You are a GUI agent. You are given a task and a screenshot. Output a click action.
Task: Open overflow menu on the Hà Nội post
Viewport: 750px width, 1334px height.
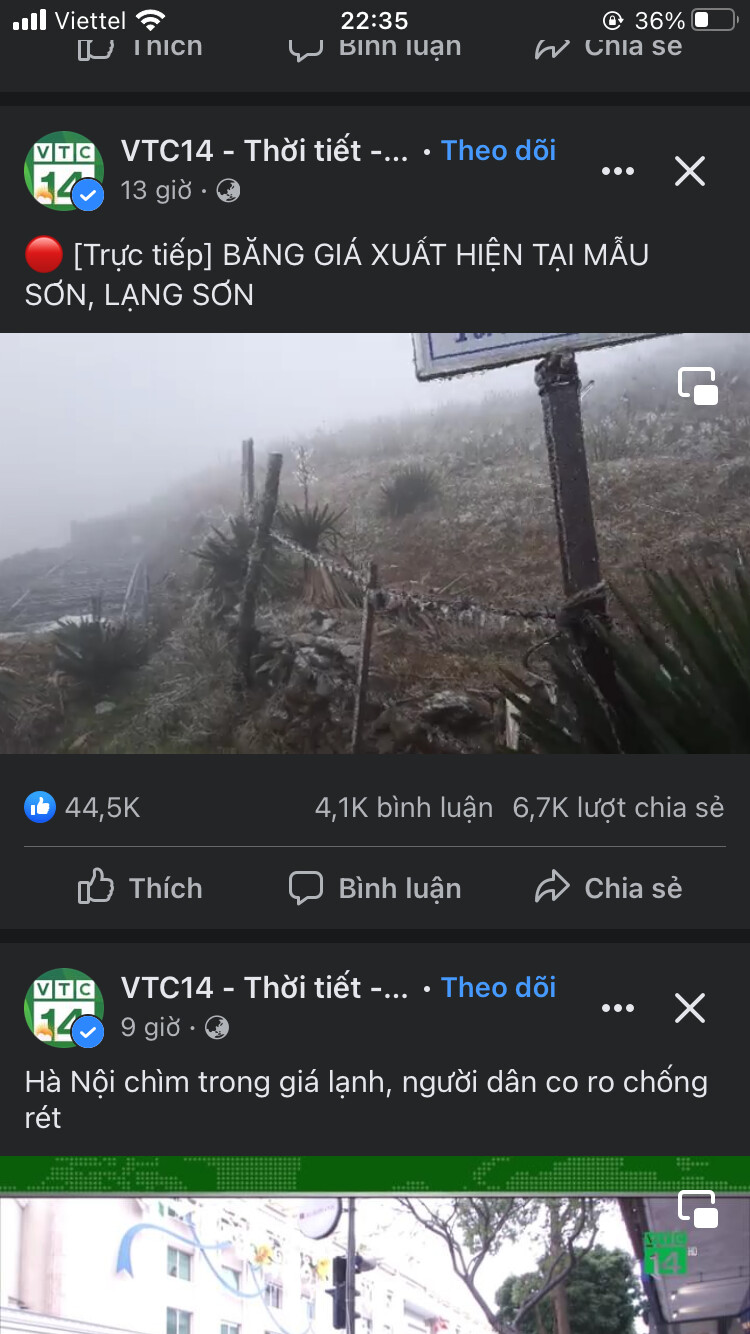[618, 1008]
